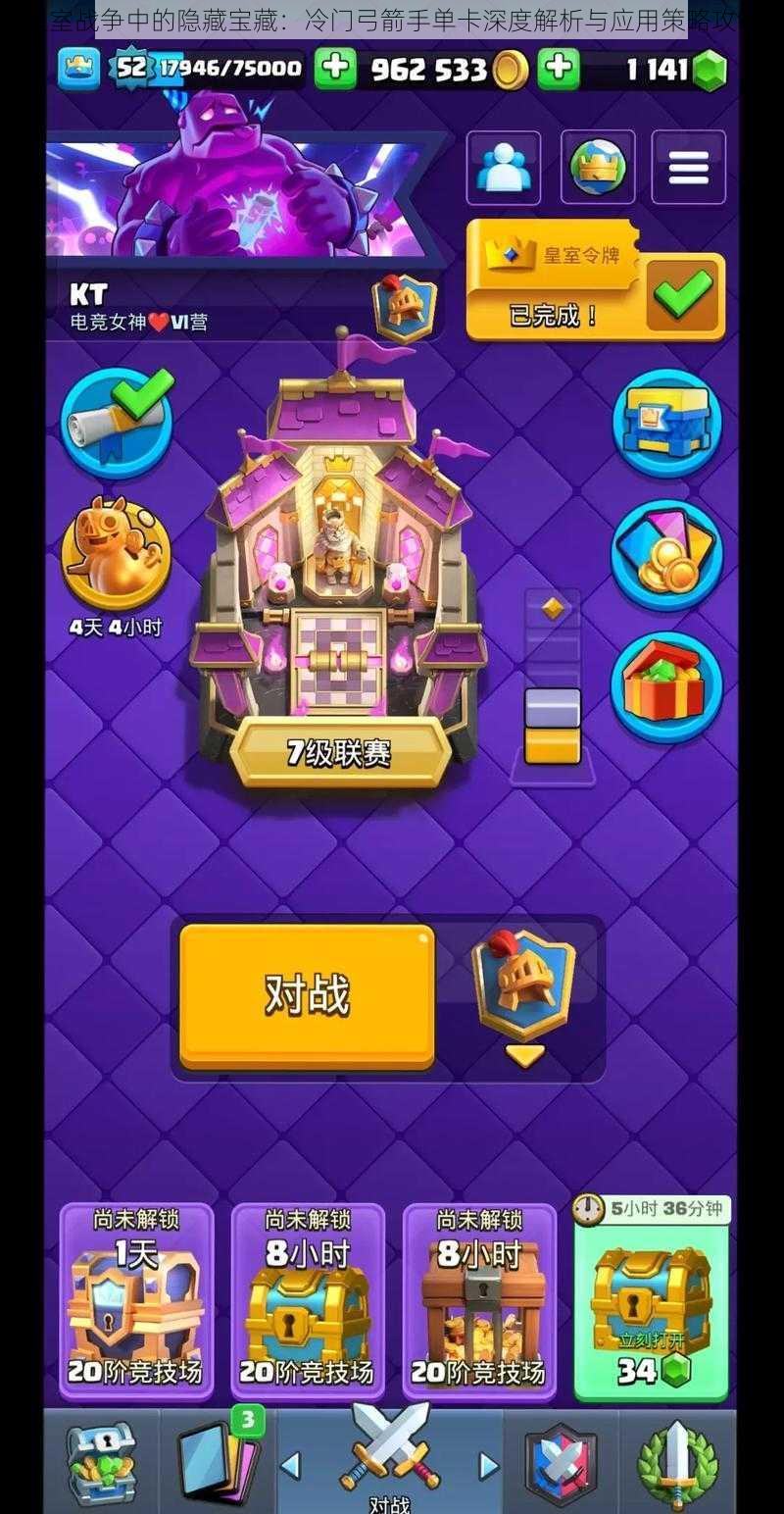Tap the yellow 对战 battle button
This screenshot has height=1514, width=784.
pos(307,995)
